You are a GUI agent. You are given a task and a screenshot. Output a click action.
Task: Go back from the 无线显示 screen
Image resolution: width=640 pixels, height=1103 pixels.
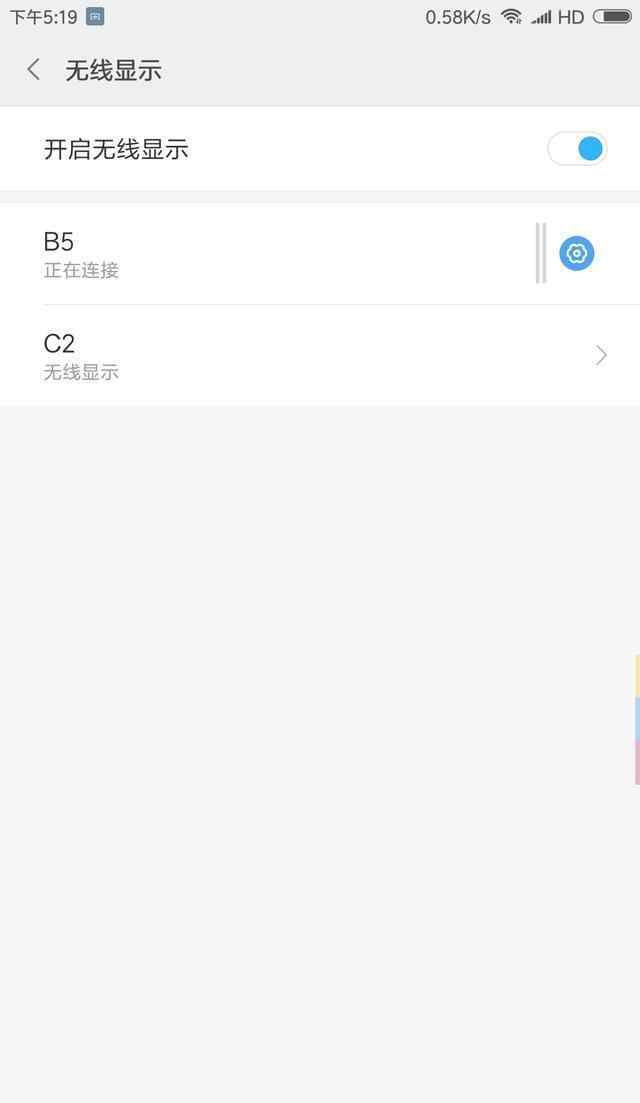pyautogui.click(x=33, y=70)
